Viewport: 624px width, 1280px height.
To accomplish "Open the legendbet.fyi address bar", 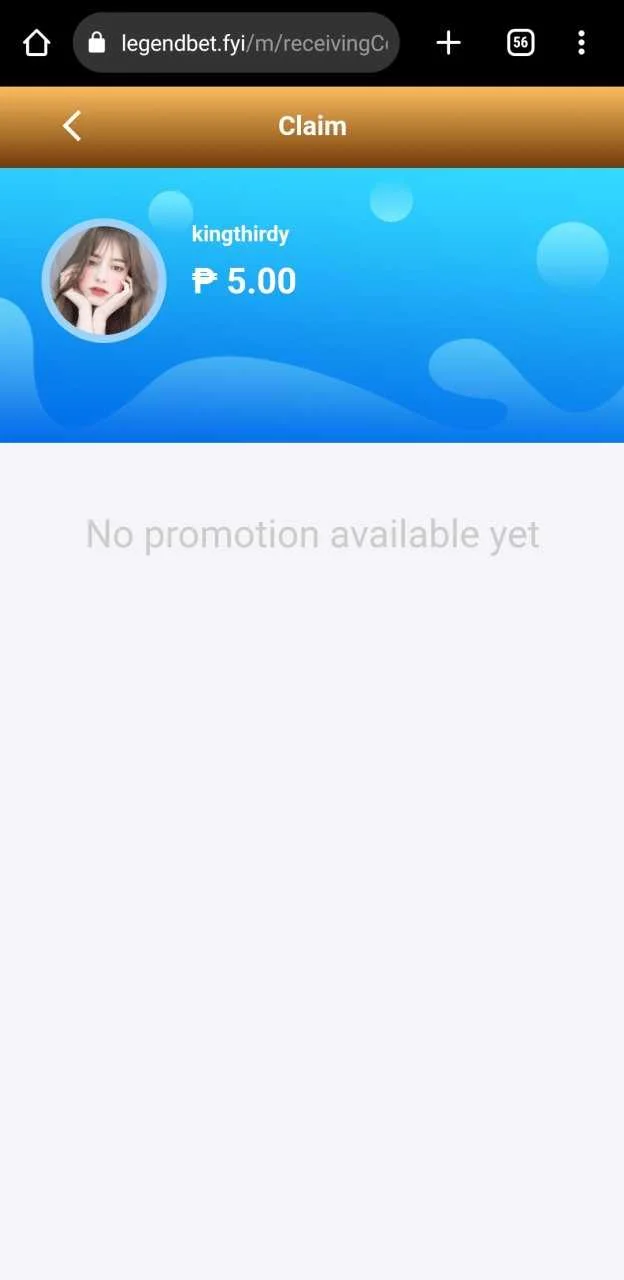I will tap(236, 43).
